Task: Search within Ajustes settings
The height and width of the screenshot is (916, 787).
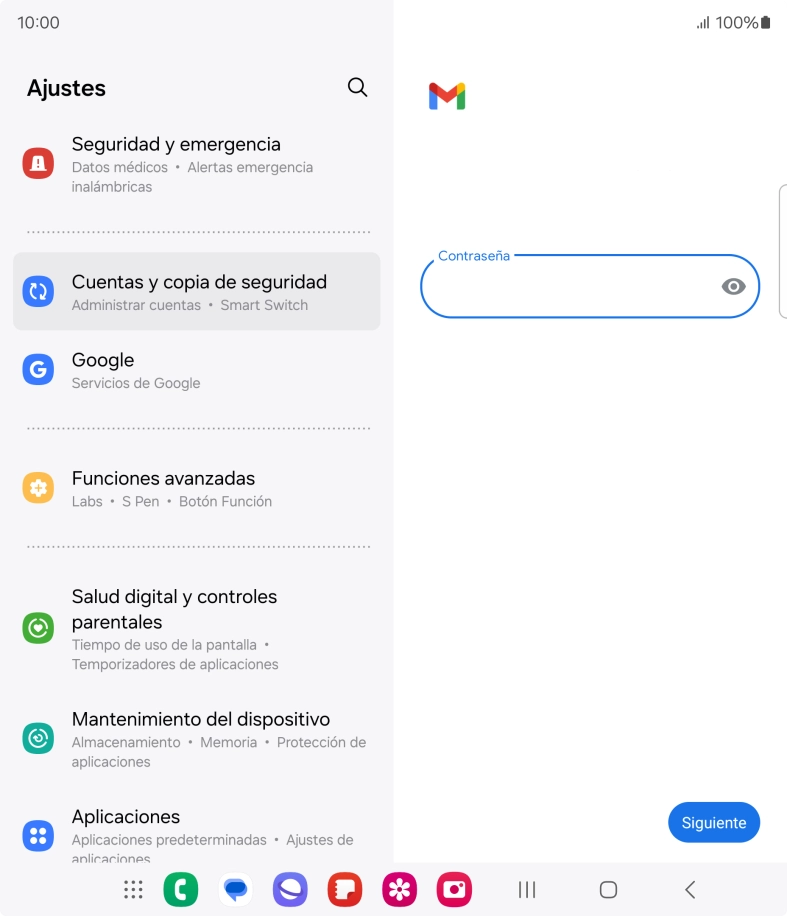Action: click(x=357, y=88)
